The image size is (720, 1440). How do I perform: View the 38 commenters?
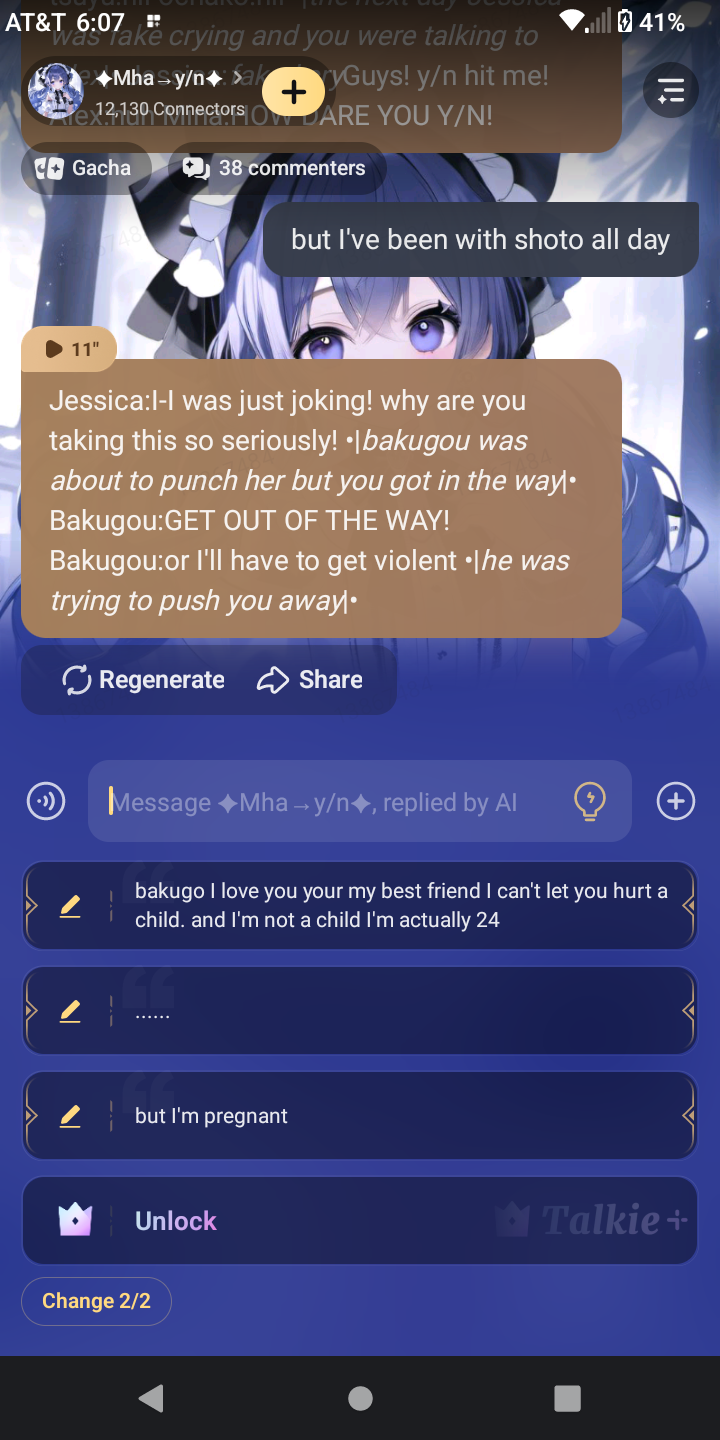pos(276,168)
